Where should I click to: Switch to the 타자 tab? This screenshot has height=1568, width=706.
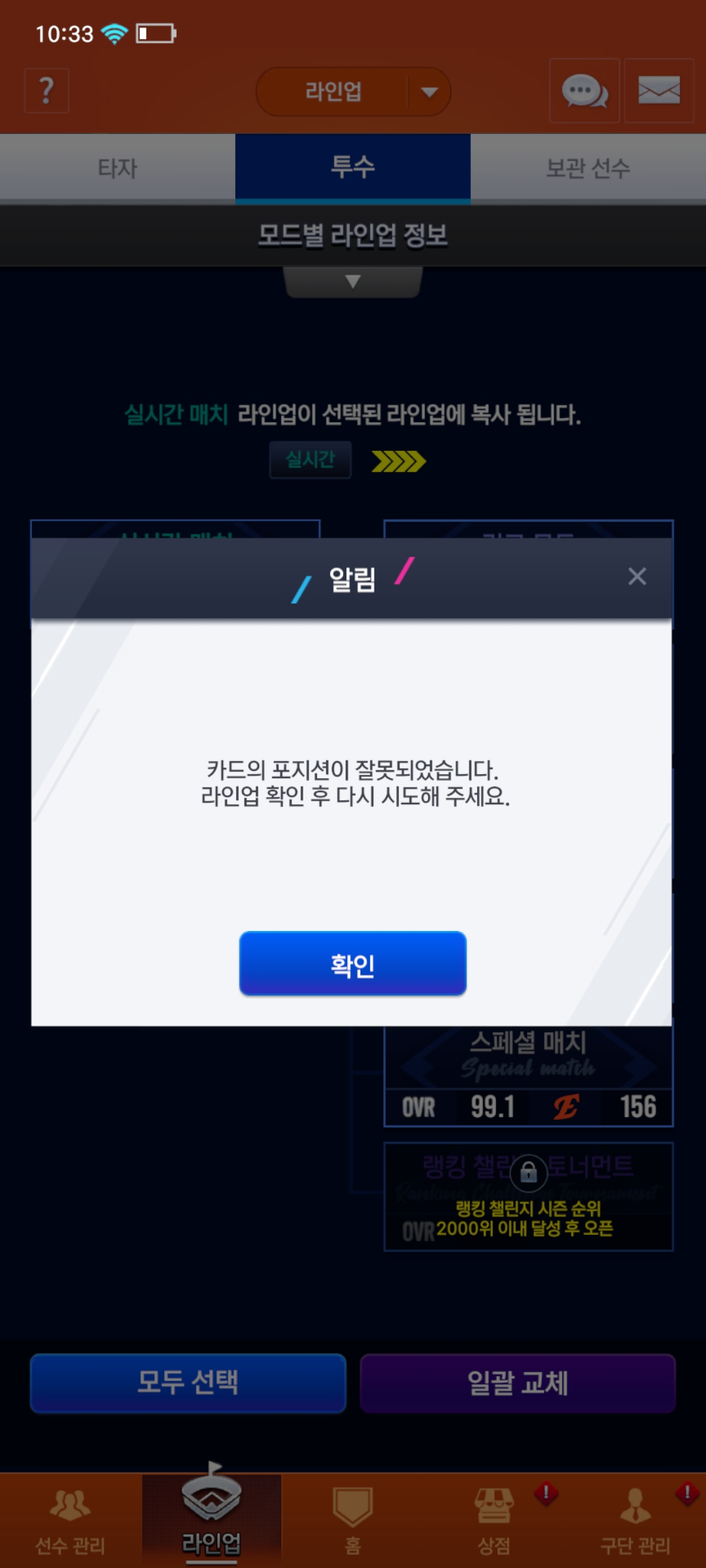click(118, 168)
